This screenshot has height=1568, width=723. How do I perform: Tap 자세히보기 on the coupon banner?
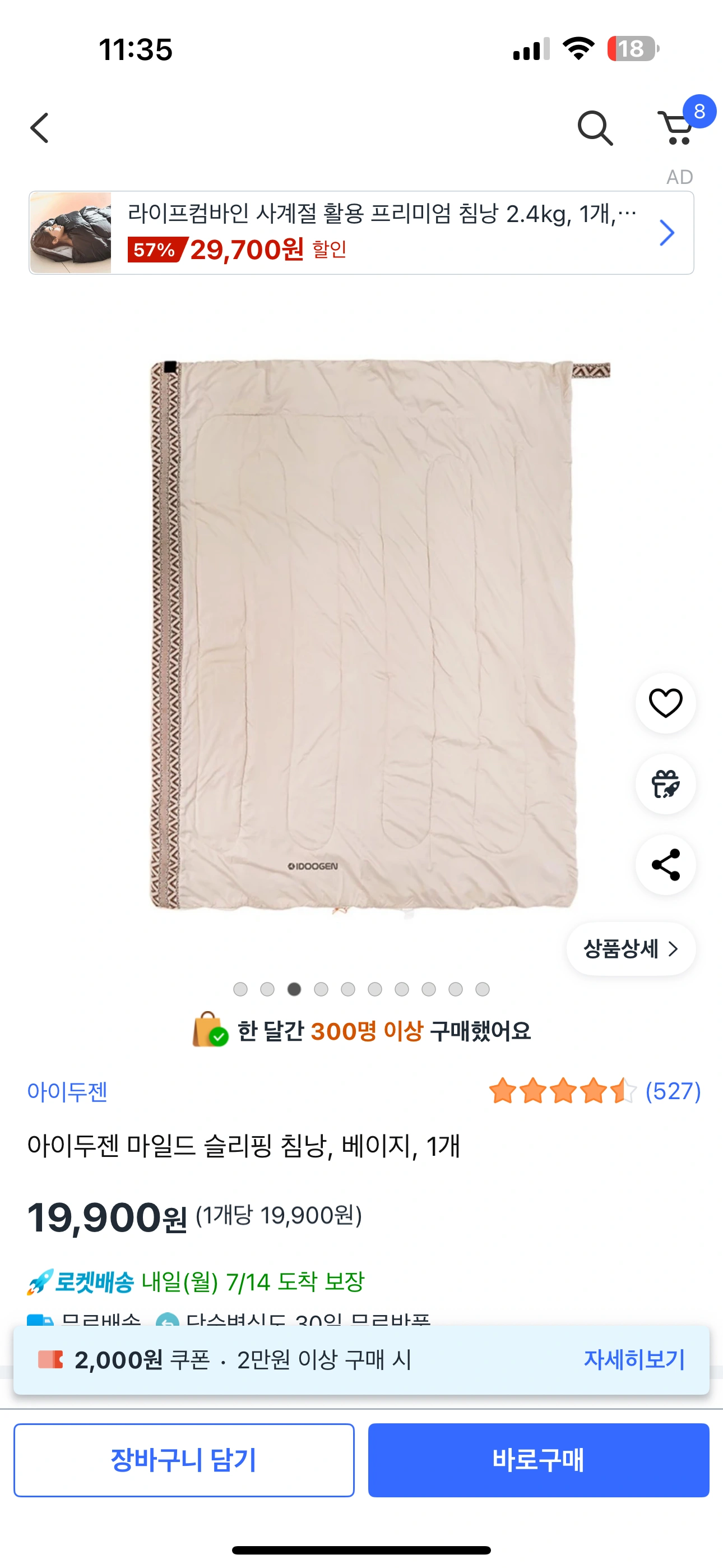(x=634, y=1359)
